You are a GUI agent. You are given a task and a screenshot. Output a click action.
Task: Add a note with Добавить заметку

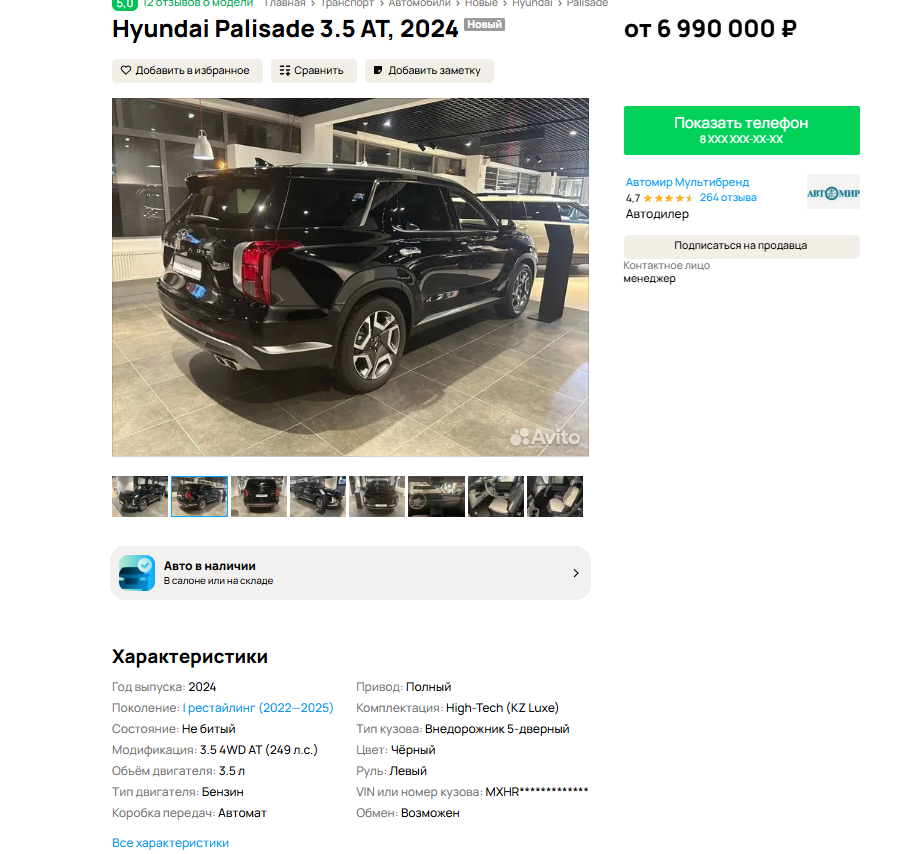pyautogui.click(x=429, y=71)
